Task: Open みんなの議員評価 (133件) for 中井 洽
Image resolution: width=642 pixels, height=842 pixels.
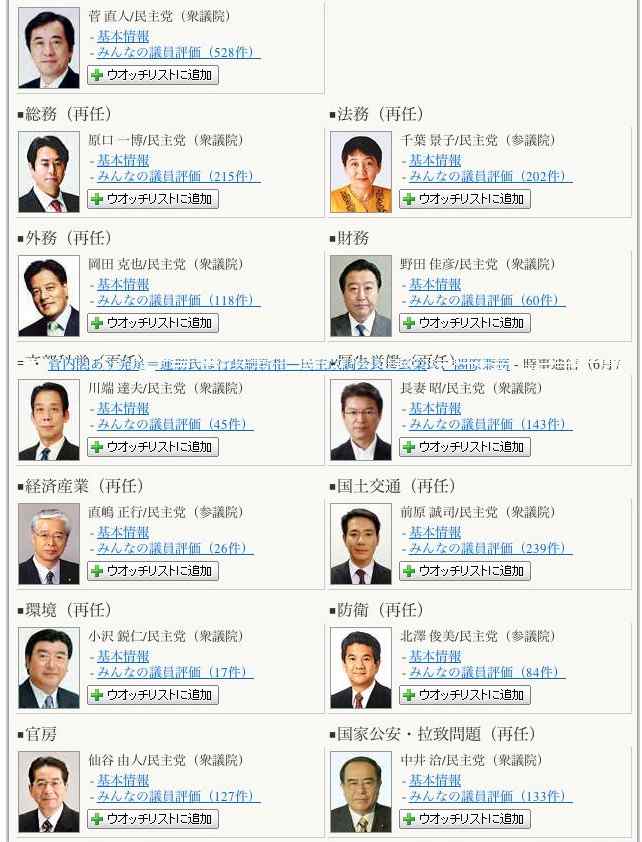Action: (x=489, y=796)
